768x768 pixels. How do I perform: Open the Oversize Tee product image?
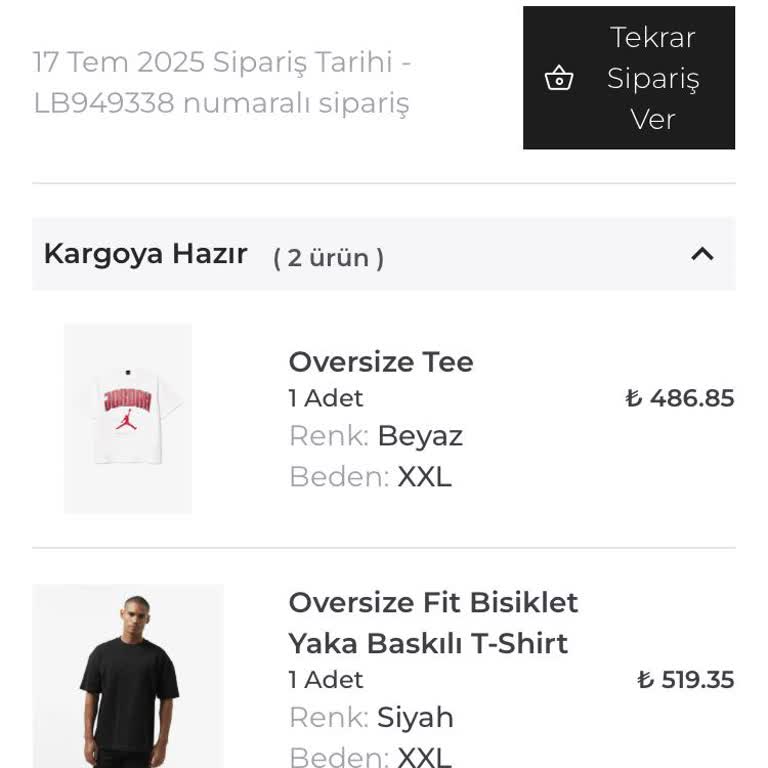click(x=128, y=418)
